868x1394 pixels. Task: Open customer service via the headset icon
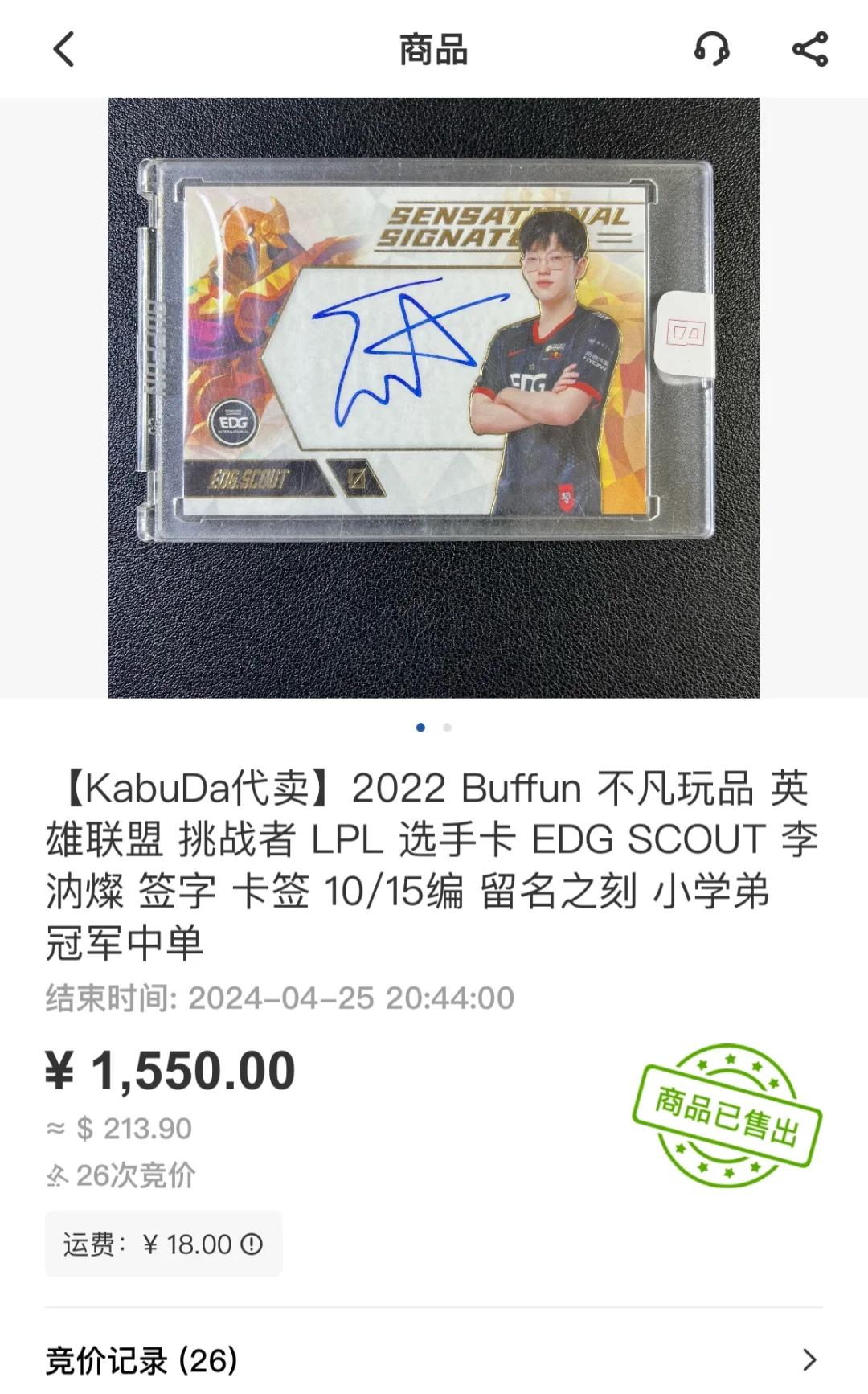coord(712,49)
